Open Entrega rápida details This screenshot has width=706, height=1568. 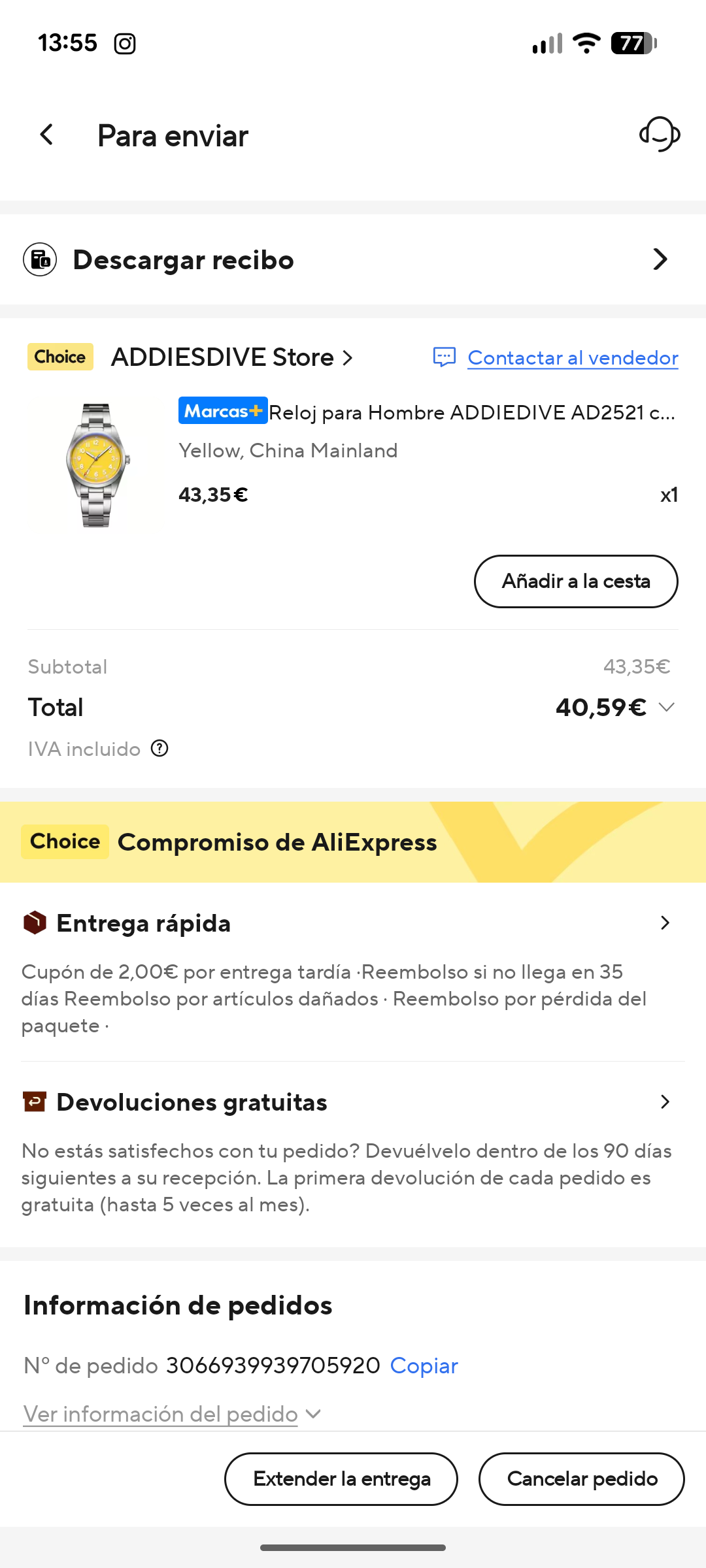point(353,923)
